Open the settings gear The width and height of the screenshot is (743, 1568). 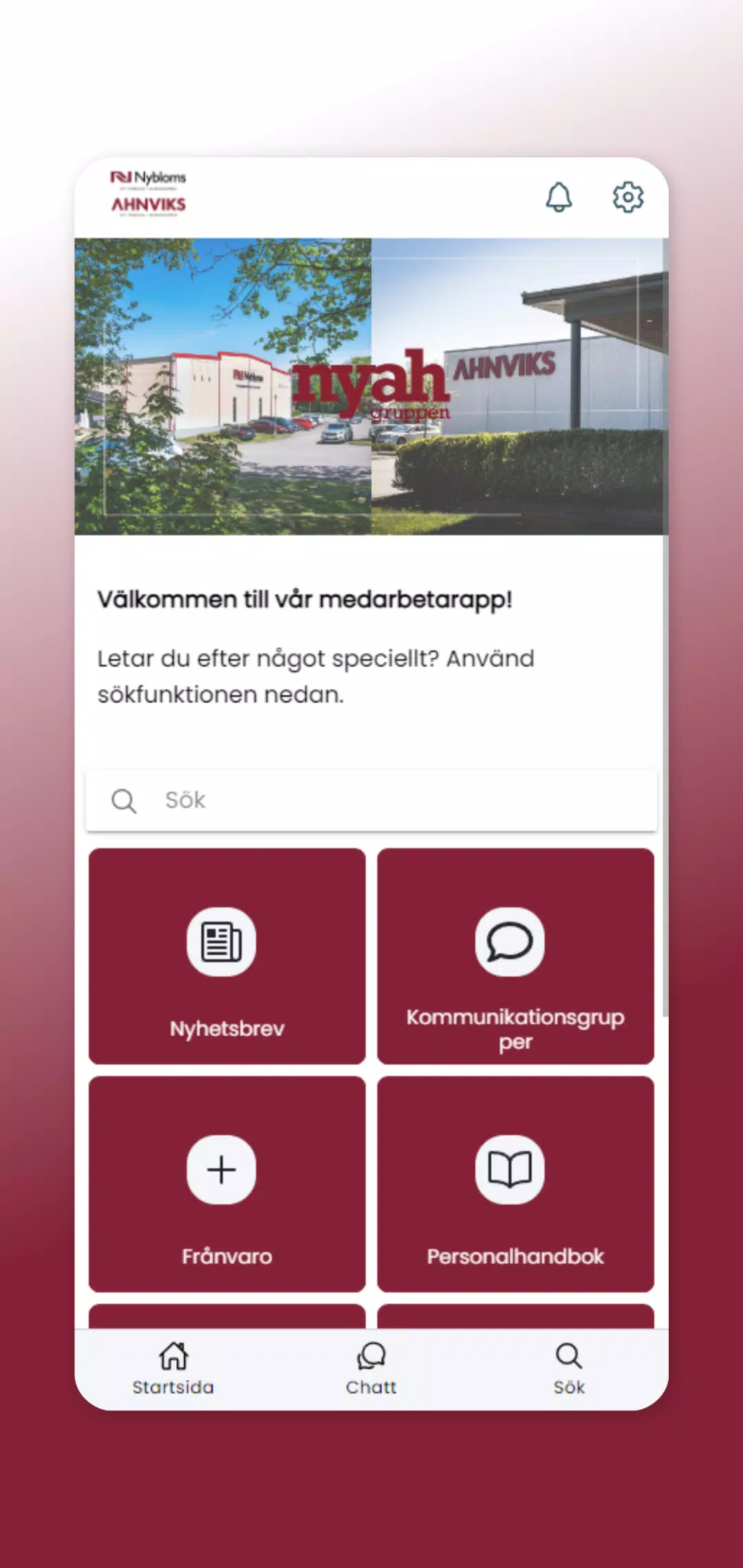627,197
